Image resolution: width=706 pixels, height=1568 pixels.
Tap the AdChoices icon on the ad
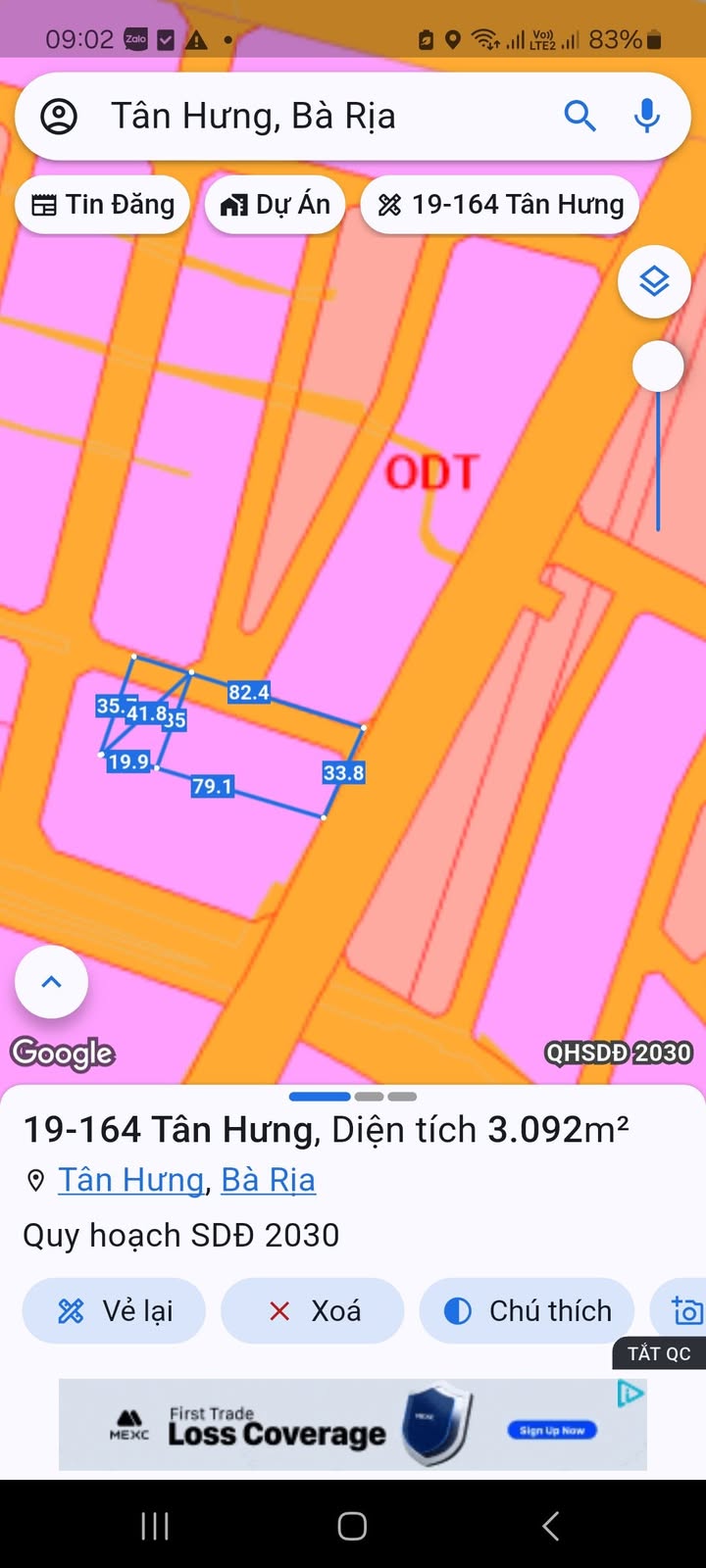coord(630,1393)
